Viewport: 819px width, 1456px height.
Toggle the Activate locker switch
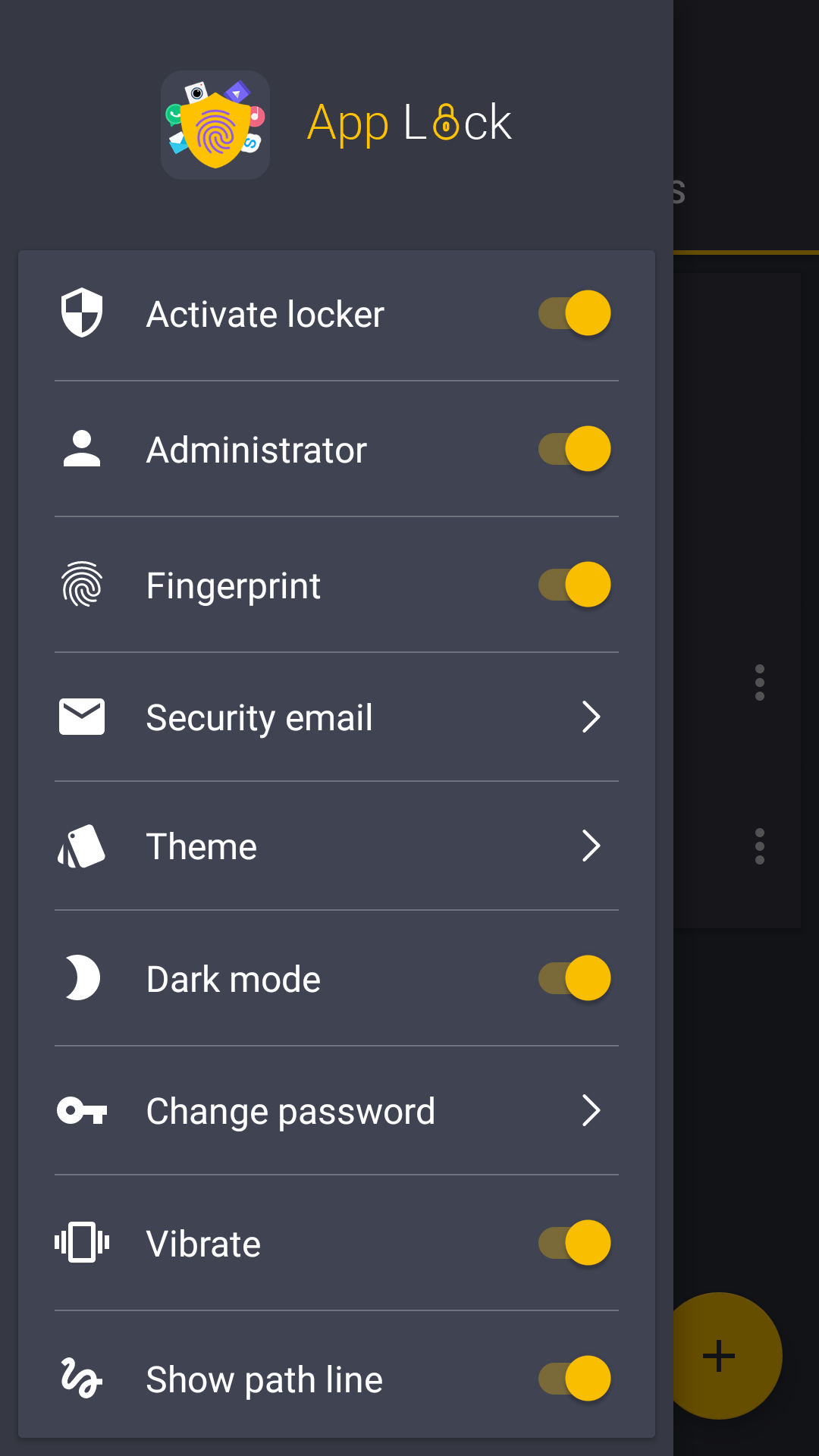(x=575, y=313)
